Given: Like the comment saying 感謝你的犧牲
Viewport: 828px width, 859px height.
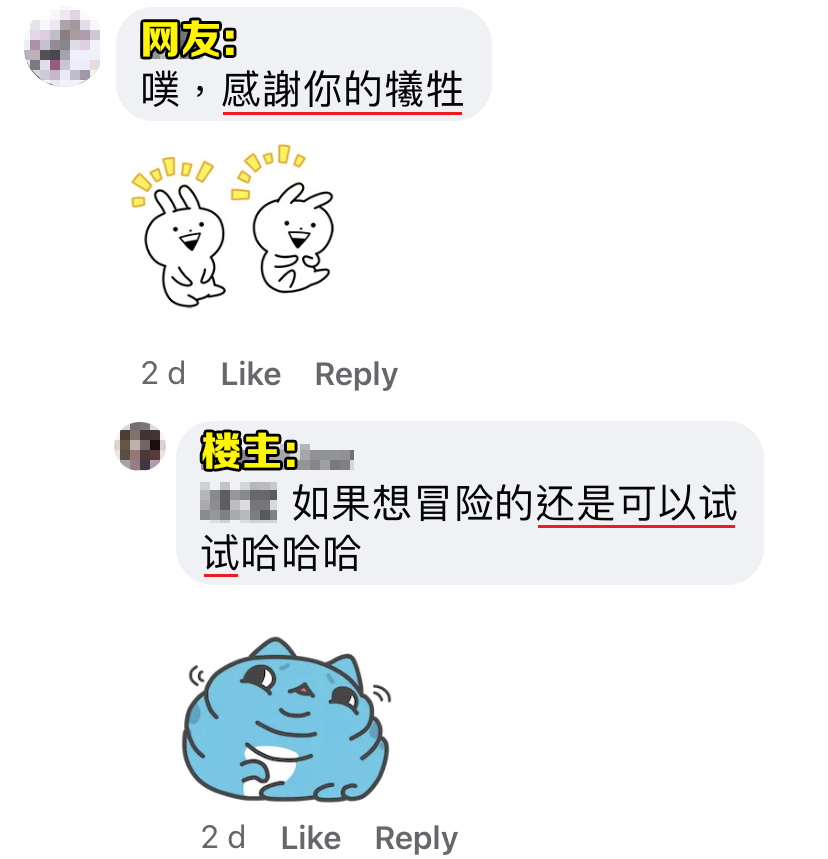Looking at the screenshot, I should 250,375.
